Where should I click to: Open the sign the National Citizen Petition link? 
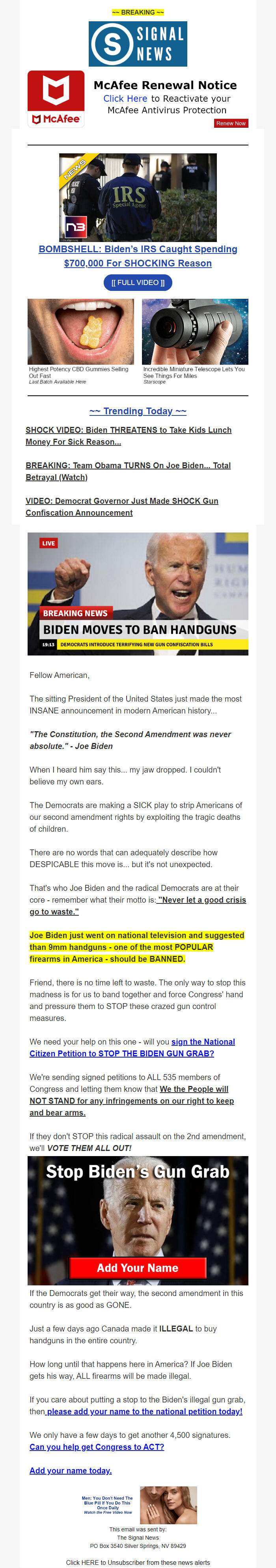coord(132,1048)
